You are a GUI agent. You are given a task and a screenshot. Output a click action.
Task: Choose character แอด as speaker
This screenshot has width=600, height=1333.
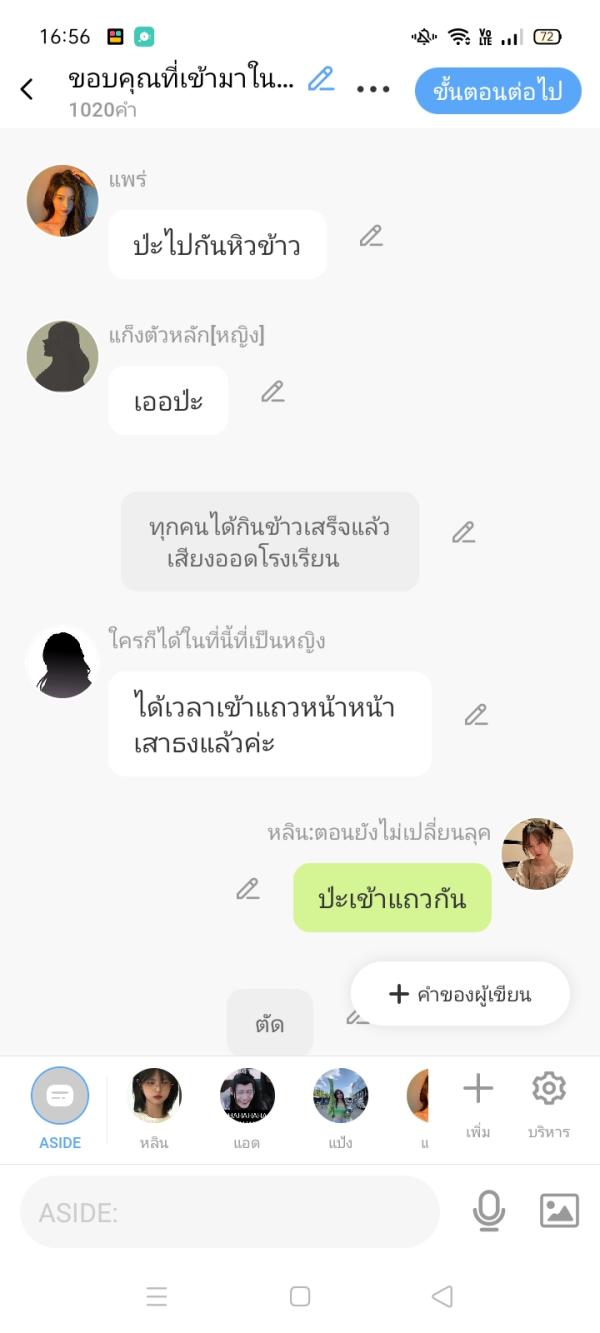[247, 1098]
